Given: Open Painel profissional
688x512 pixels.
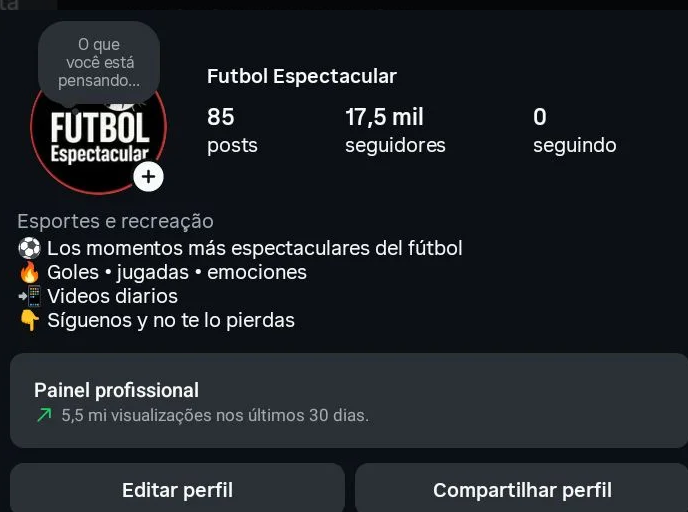Looking at the screenshot, I should [x=348, y=401].
